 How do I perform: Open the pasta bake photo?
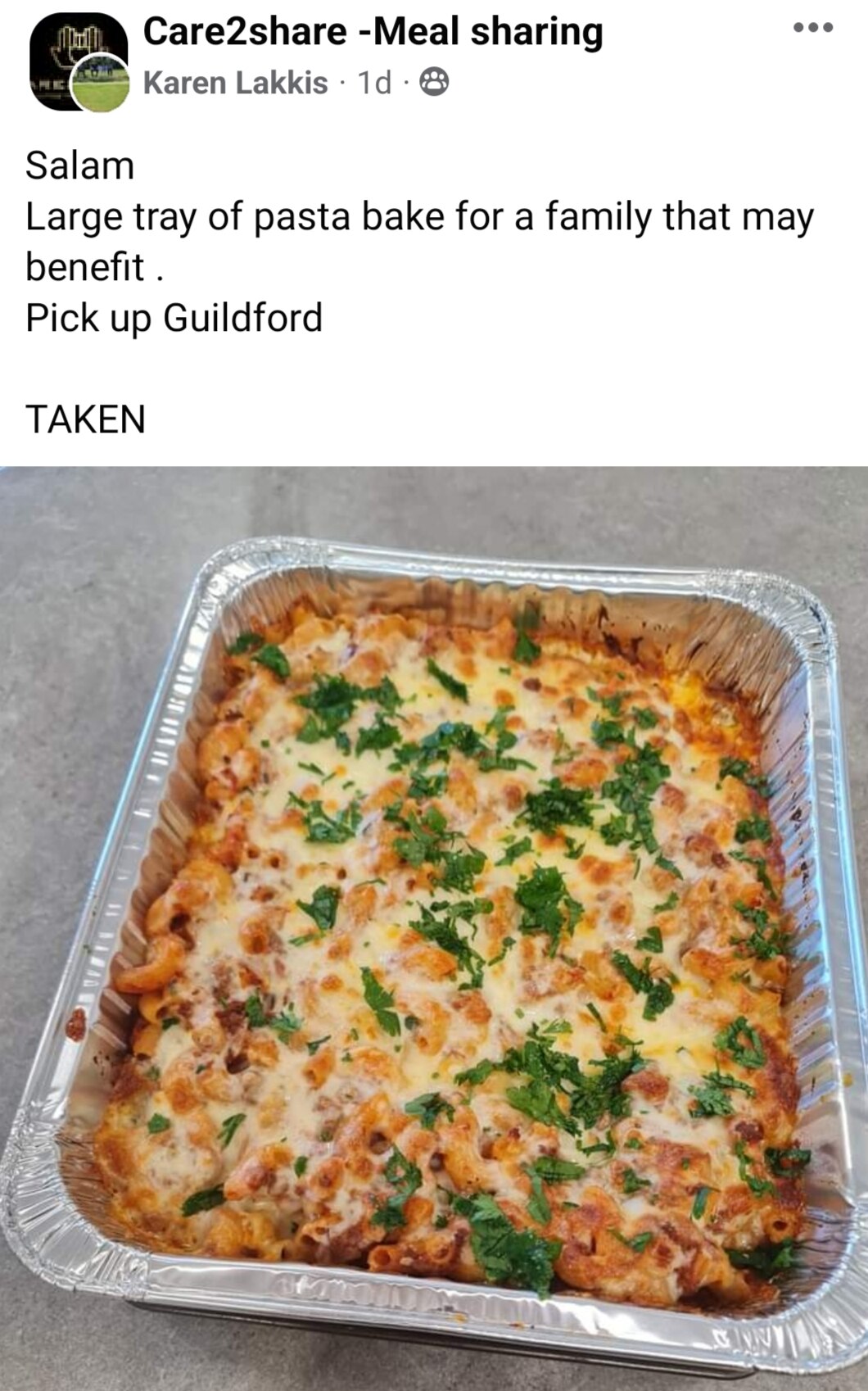(x=434, y=928)
